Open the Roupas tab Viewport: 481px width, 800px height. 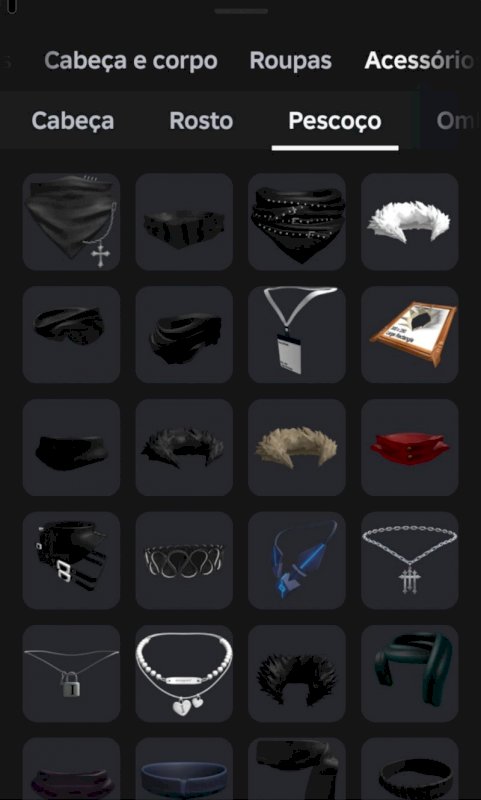[290, 61]
